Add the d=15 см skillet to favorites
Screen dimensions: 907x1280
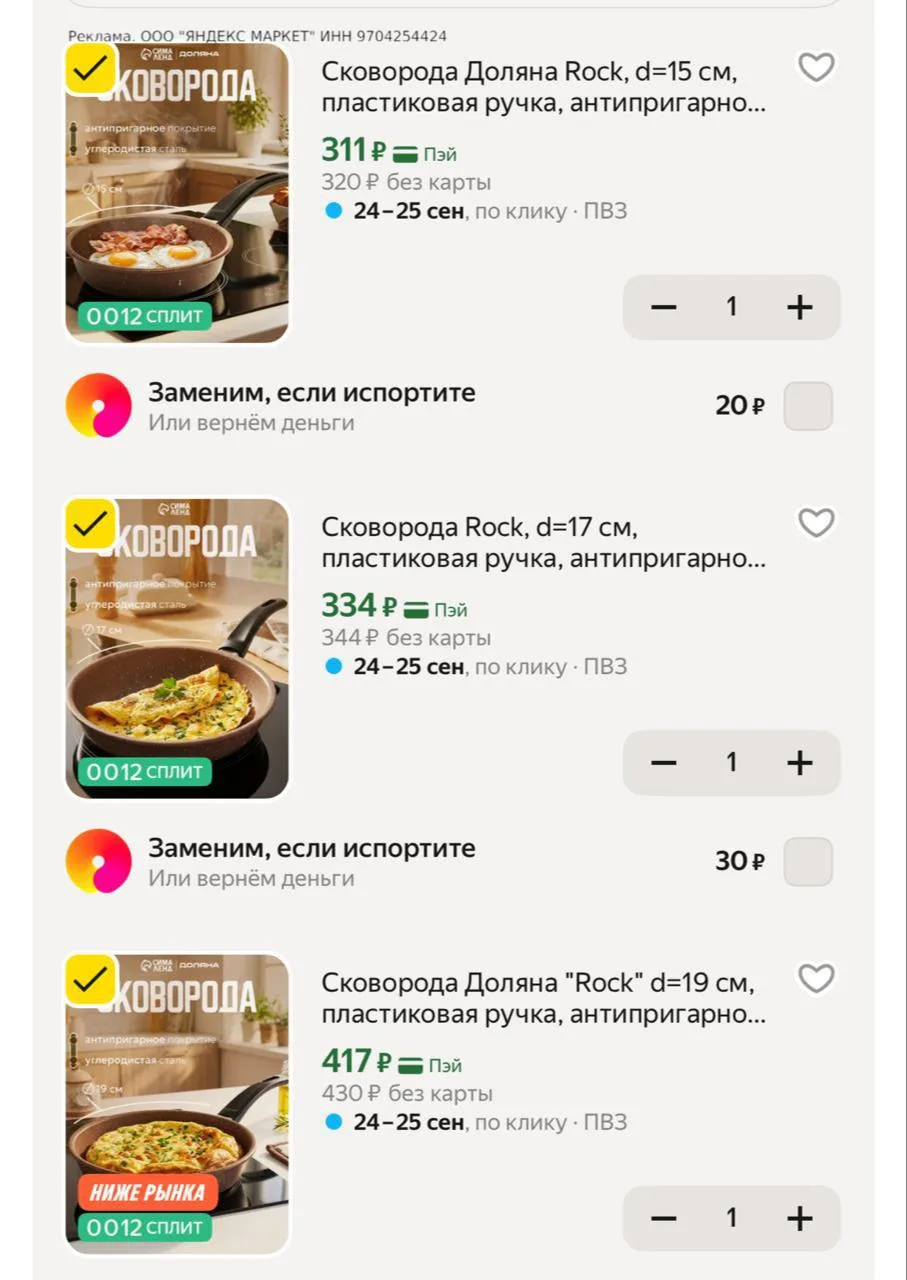tap(816, 68)
